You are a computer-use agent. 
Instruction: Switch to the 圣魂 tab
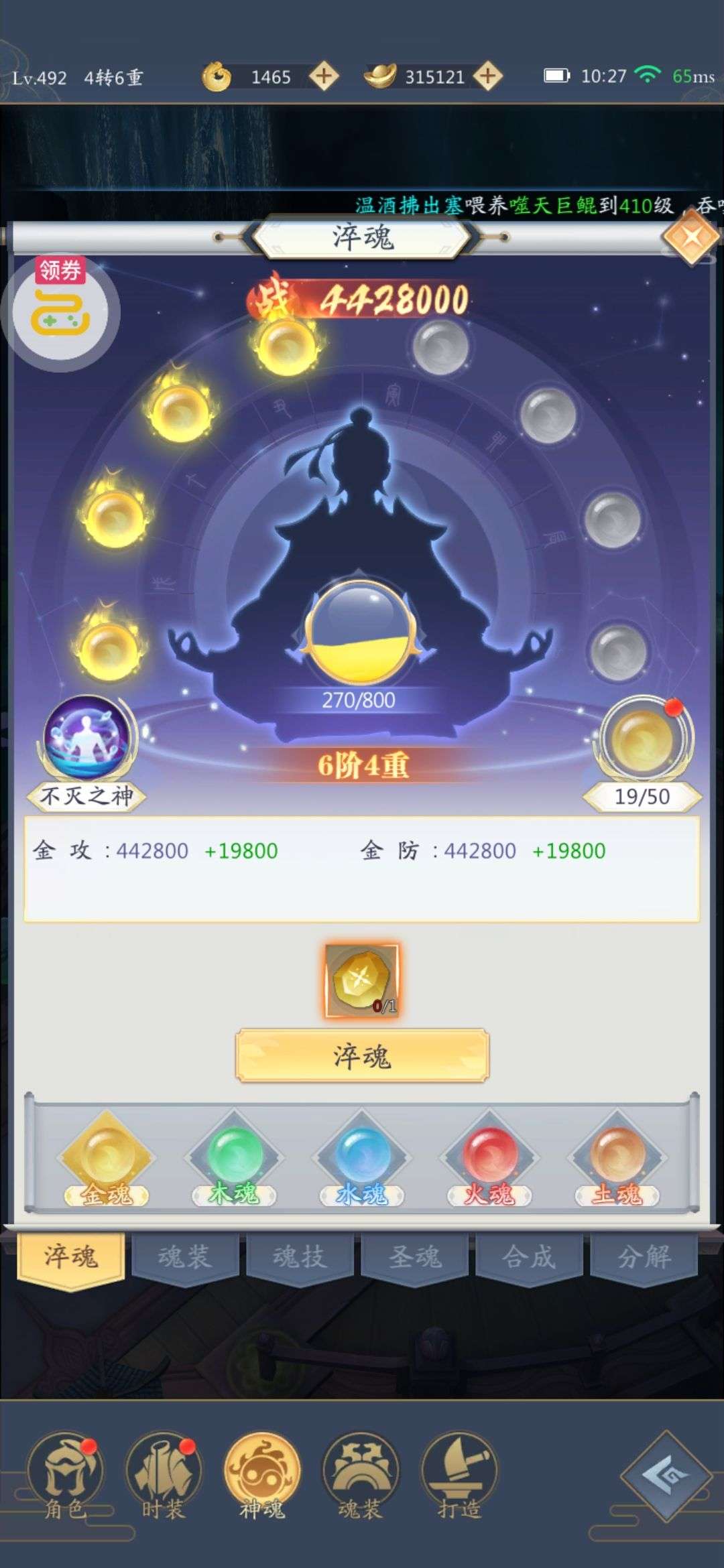click(415, 1257)
